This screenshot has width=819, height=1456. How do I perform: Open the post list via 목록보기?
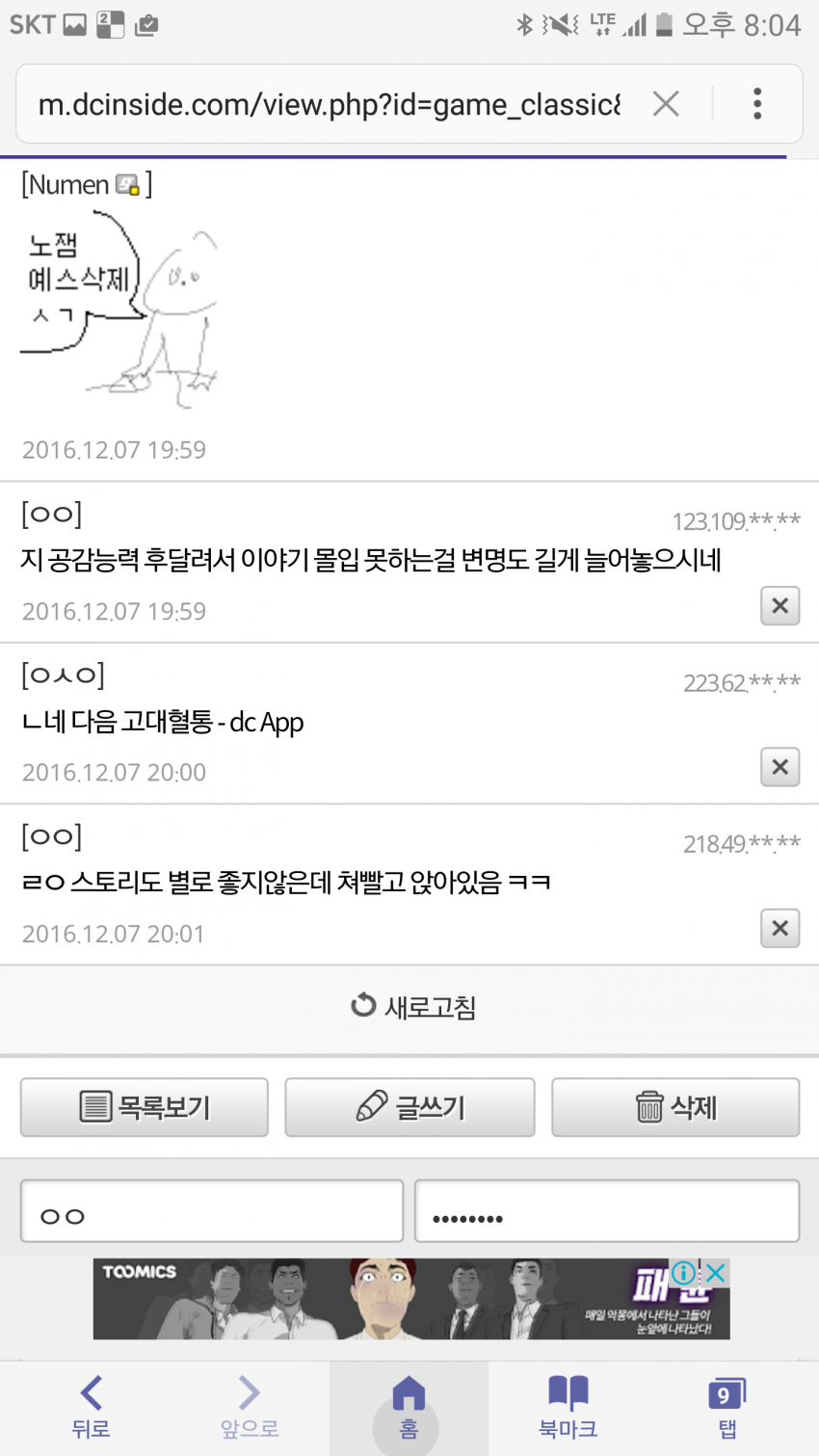(x=145, y=1107)
